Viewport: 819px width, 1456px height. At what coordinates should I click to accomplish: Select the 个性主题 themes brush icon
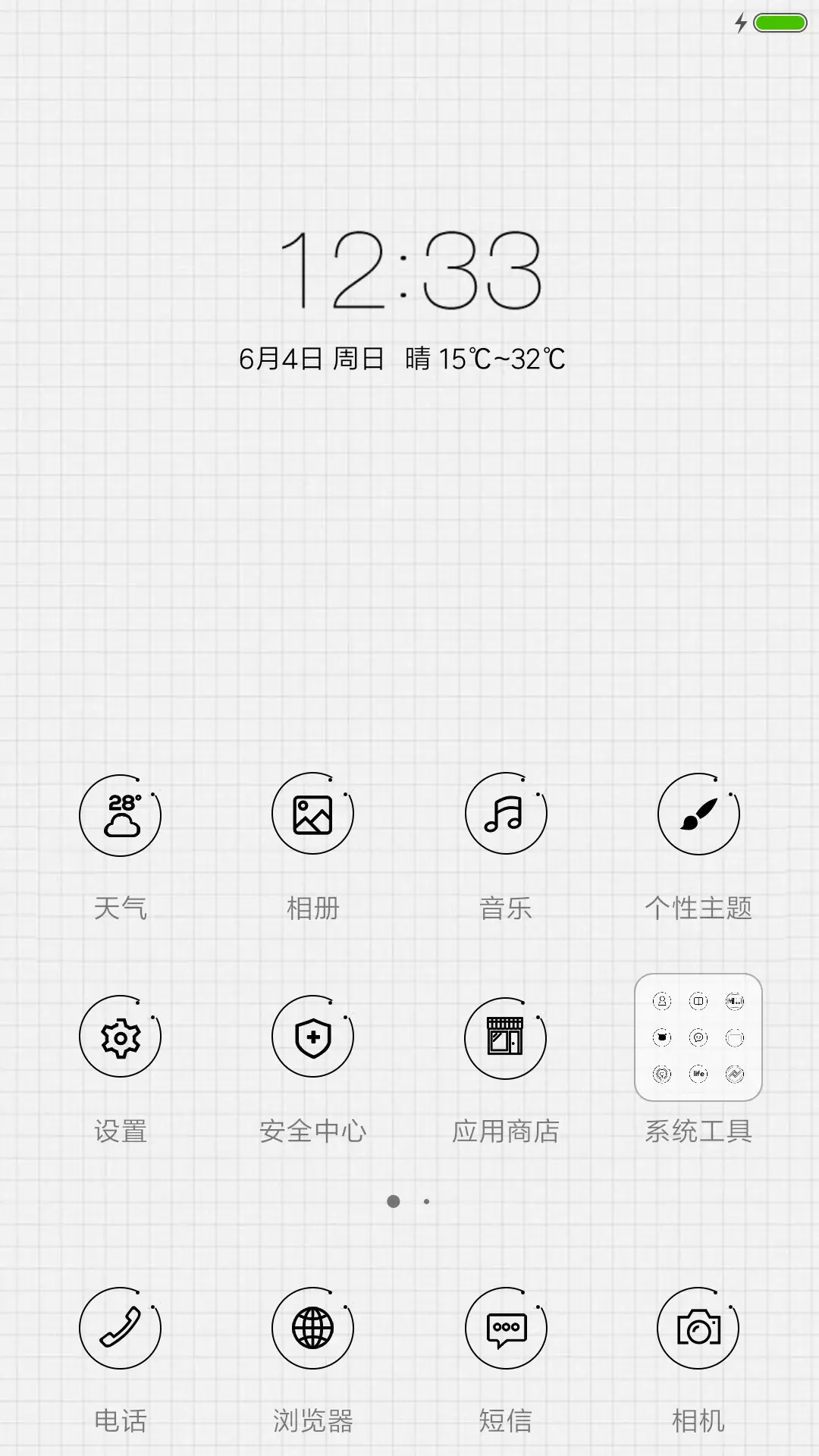(x=699, y=812)
